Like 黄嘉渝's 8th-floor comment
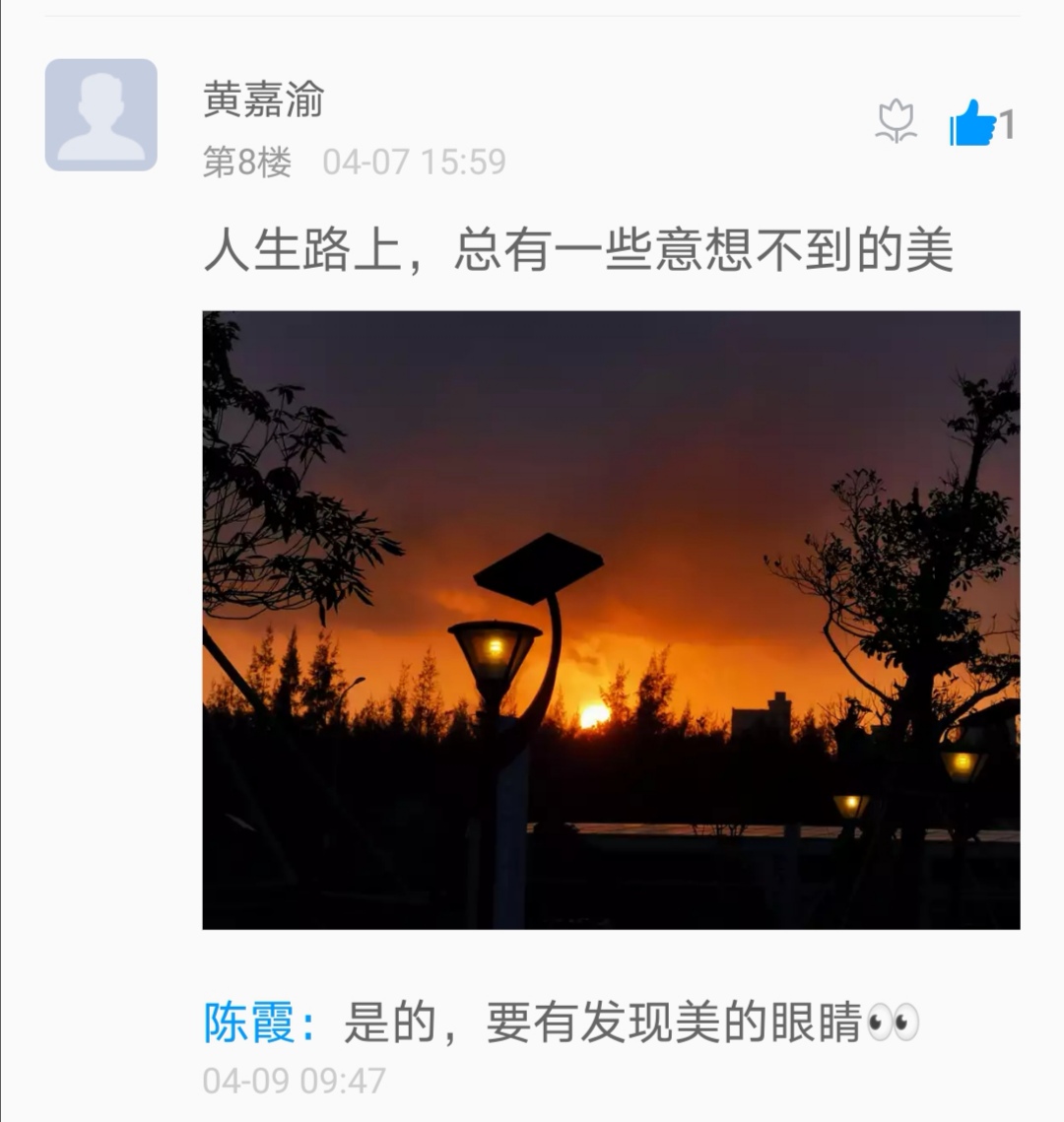Screen dimensions: 1064x1122 (973, 124)
